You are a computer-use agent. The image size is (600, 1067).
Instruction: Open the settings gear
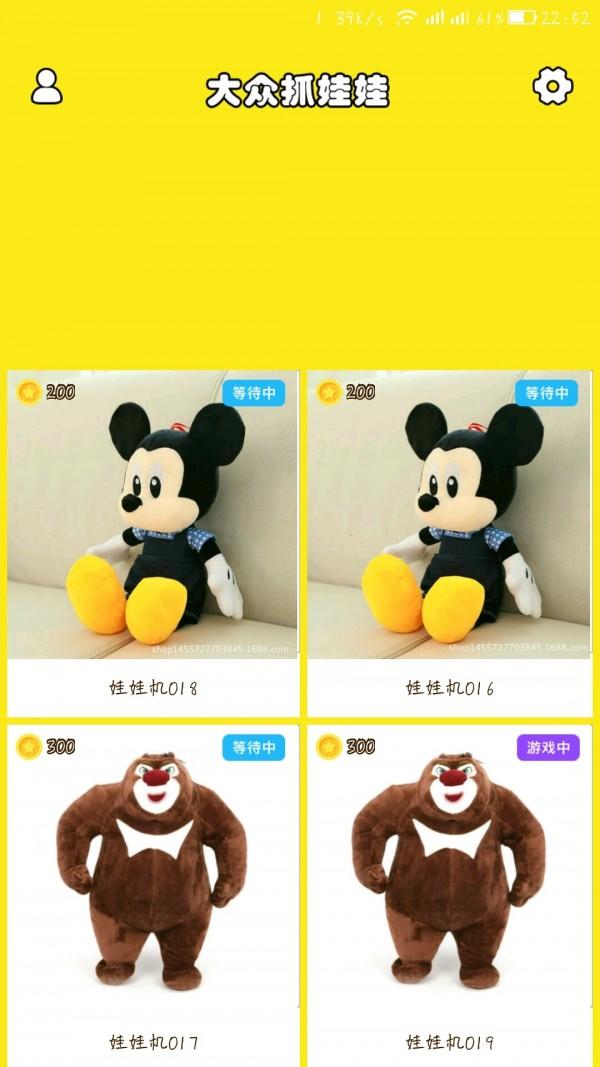[x=552, y=86]
